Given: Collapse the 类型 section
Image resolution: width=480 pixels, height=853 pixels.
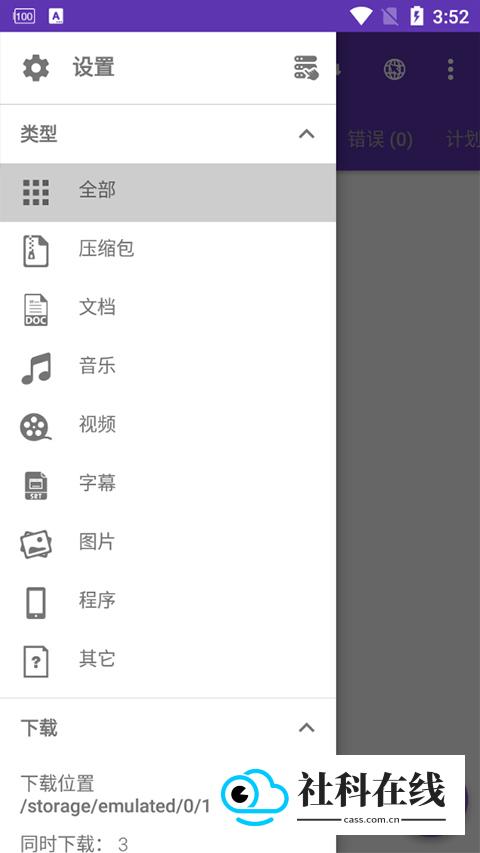Looking at the screenshot, I should (x=306, y=134).
